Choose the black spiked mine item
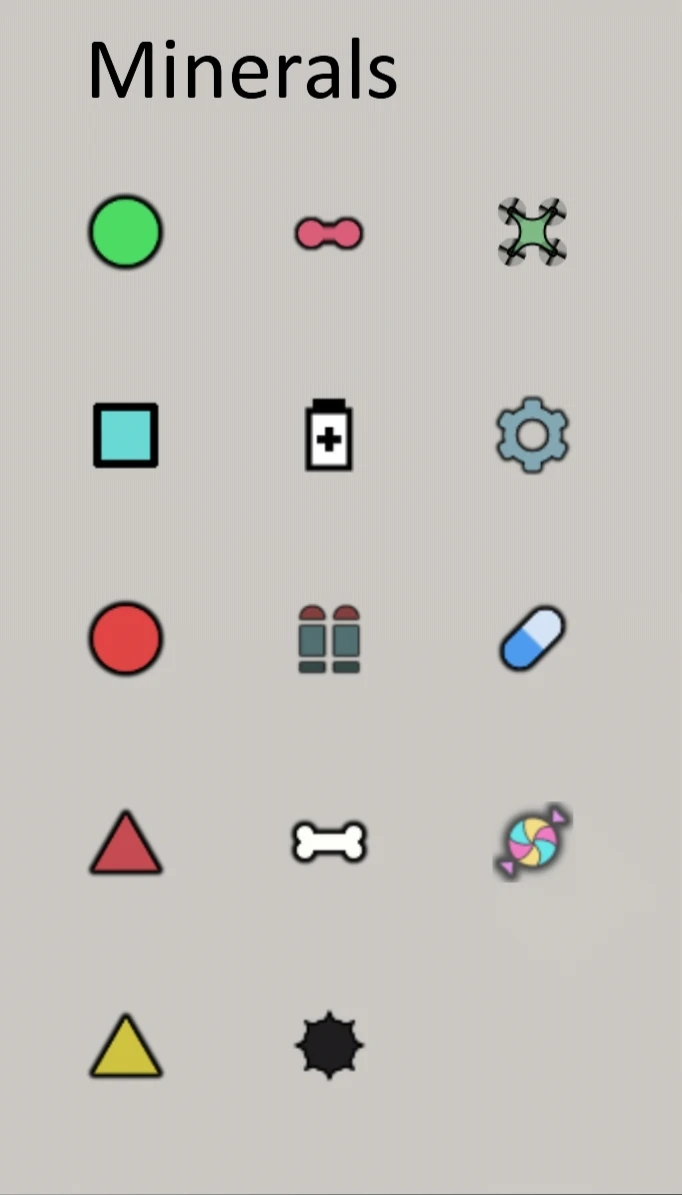 pos(329,1046)
